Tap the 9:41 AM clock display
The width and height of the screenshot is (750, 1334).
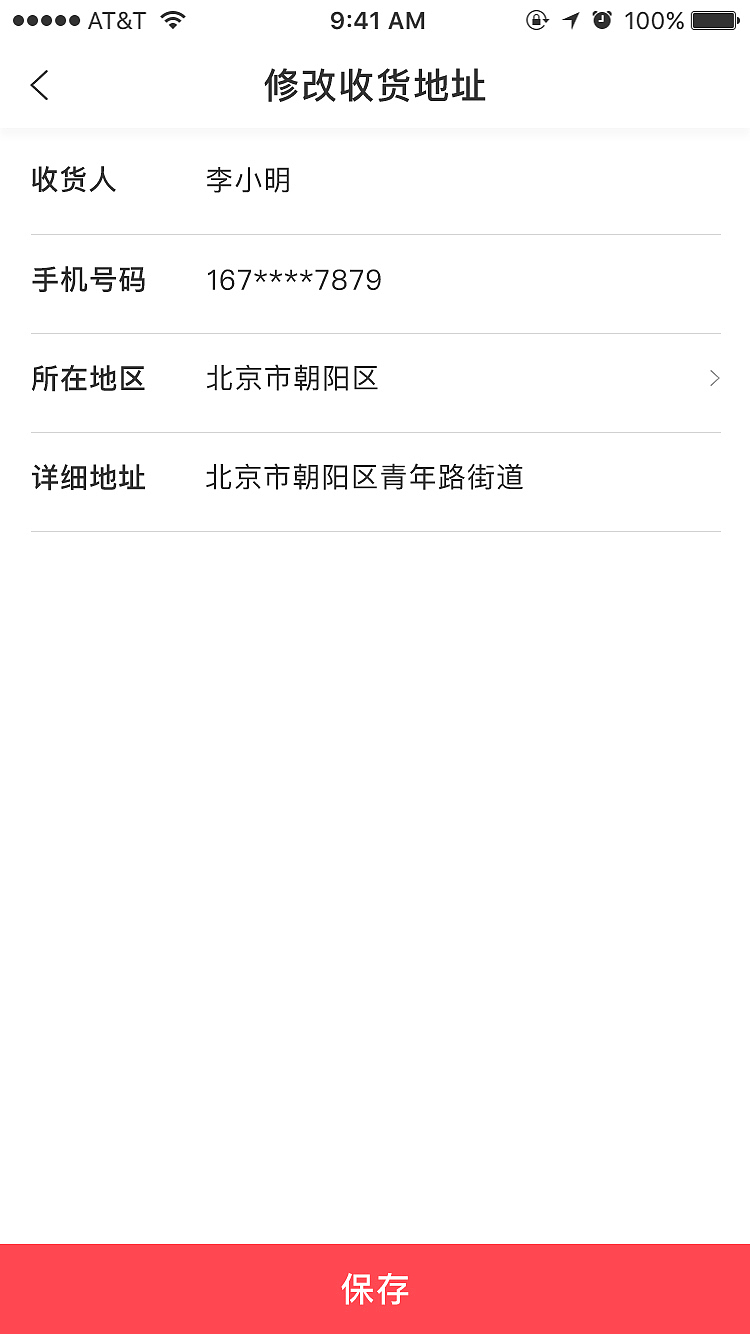click(x=377, y=20)
